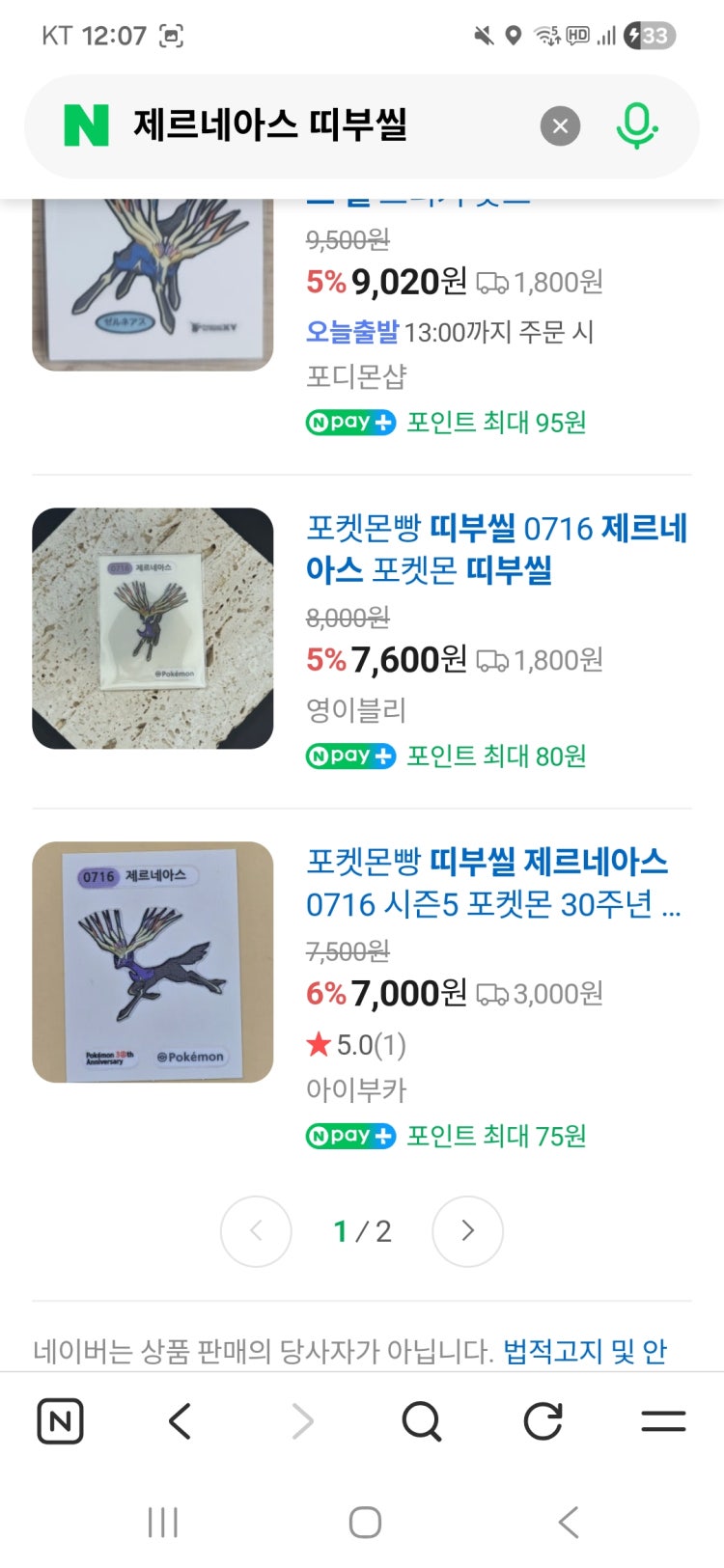View the 영이블리 product photo on stone

point(153,628)
